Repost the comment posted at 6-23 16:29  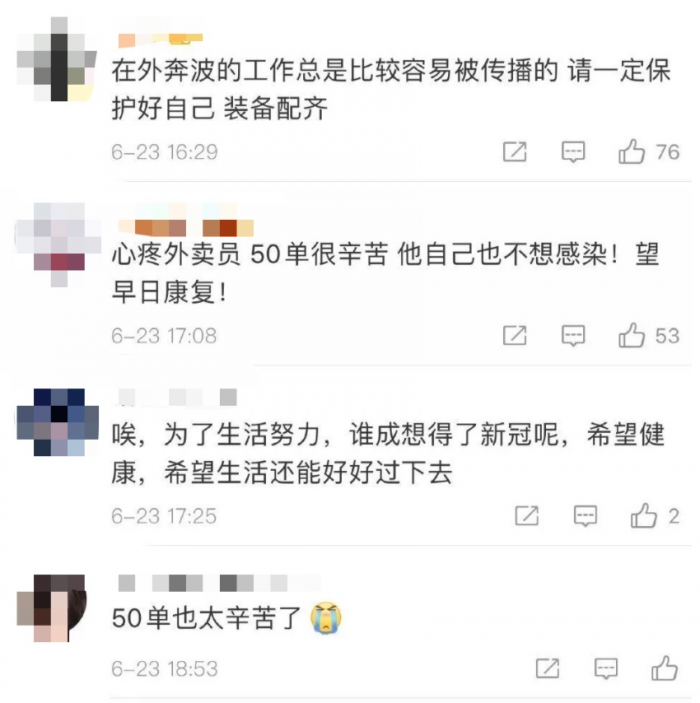tap(514, 152)
